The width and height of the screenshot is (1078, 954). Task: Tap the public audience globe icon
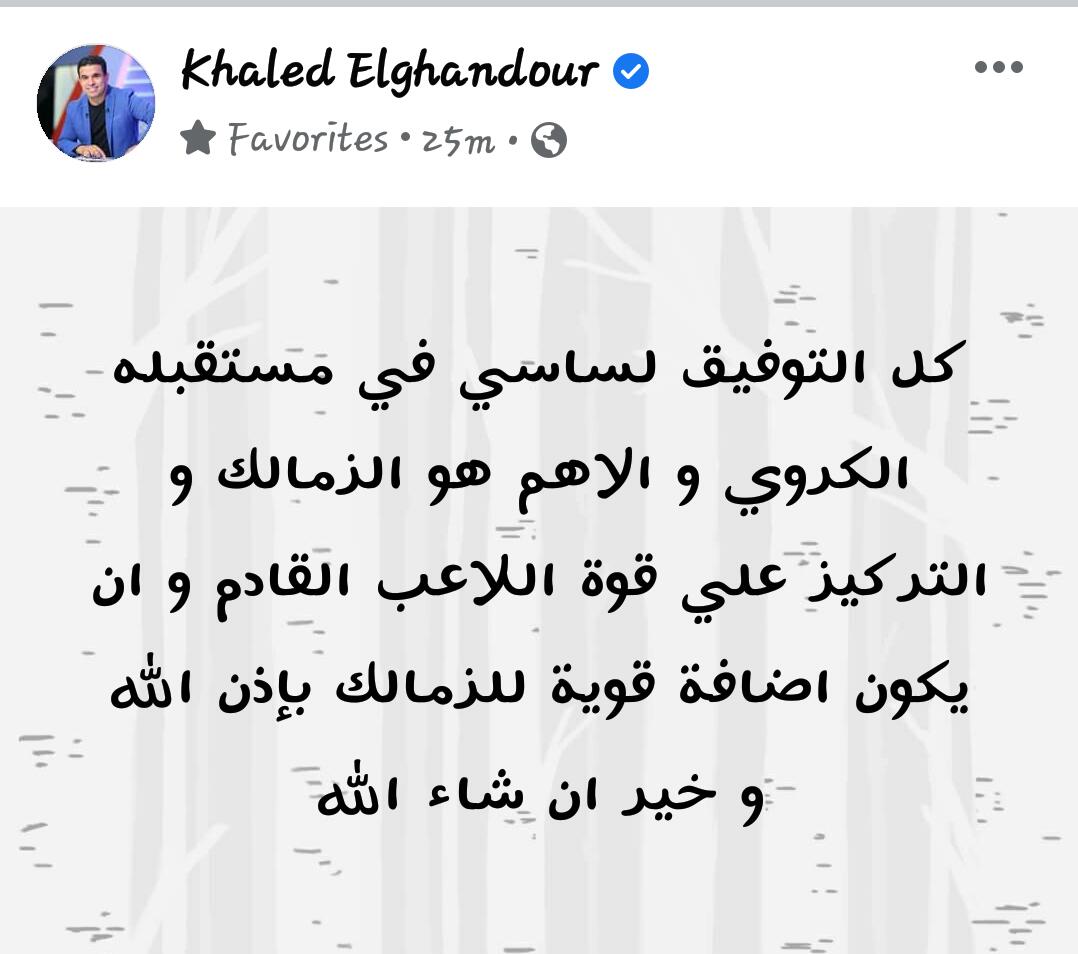[548, 141]
